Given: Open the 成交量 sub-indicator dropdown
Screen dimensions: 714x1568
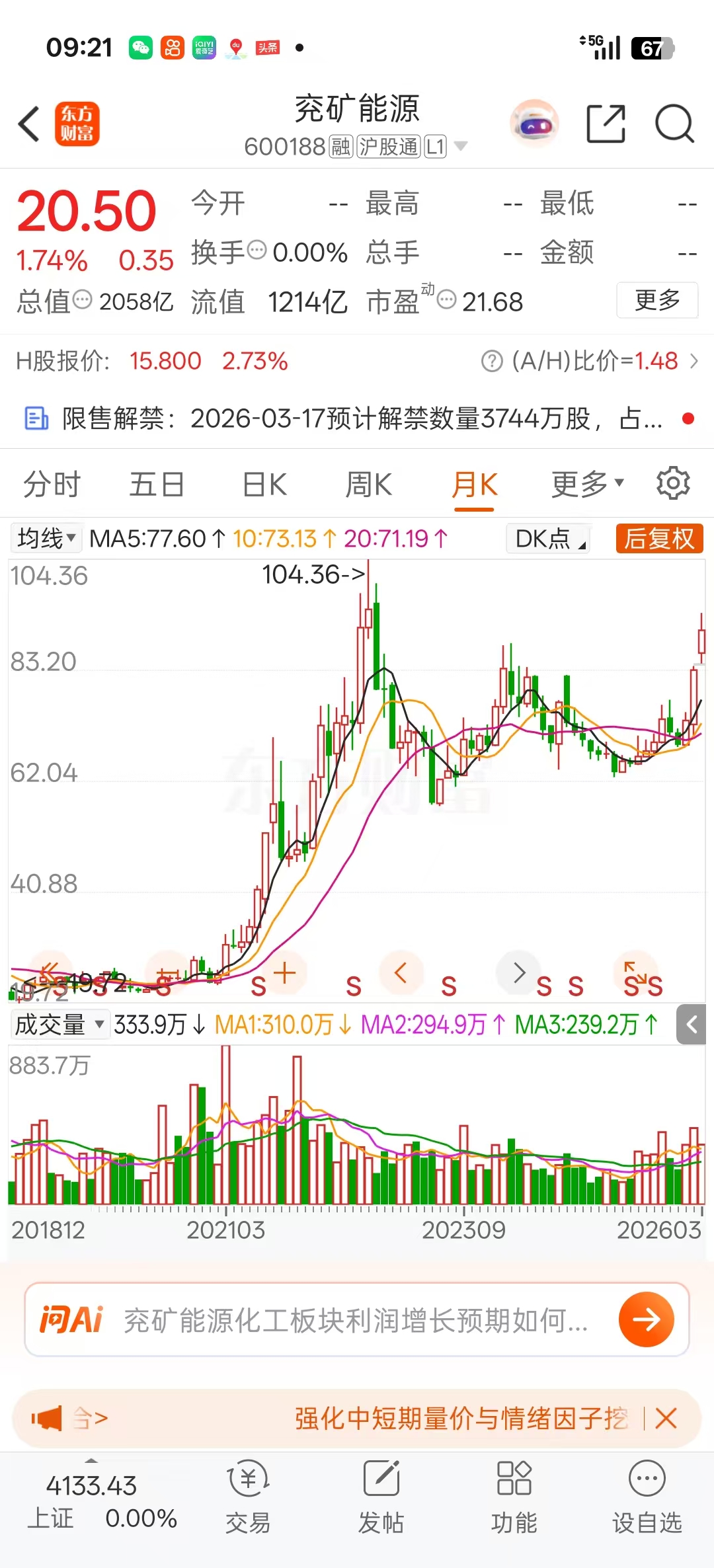Looking at the screenshot, I should (59, 1025).
